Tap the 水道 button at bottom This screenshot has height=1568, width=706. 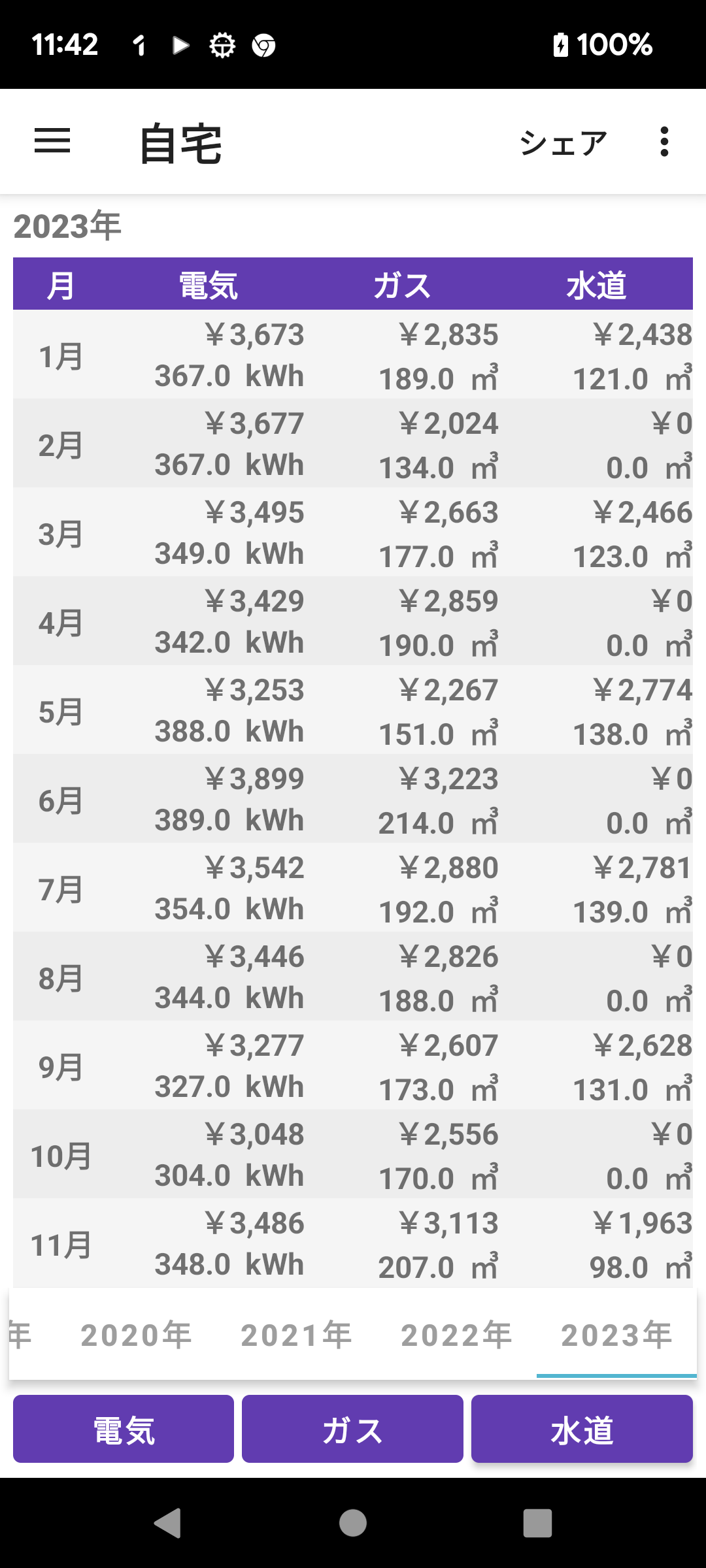(x=582, y=1429)
